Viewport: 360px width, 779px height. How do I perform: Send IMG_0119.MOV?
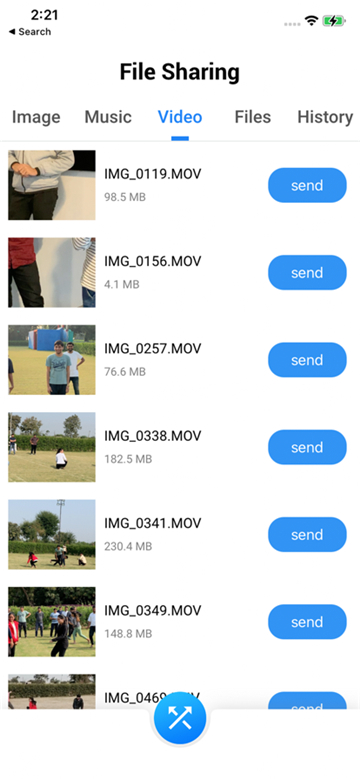(307, 185)
